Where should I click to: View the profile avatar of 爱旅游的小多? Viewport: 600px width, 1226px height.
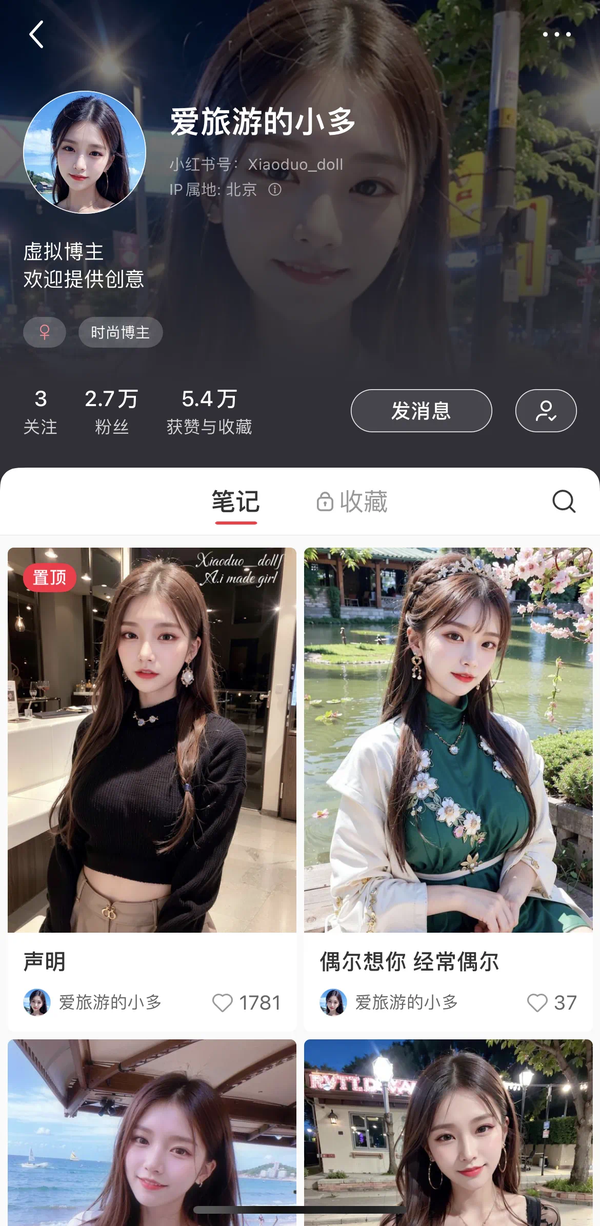click(x=85, y=152)
